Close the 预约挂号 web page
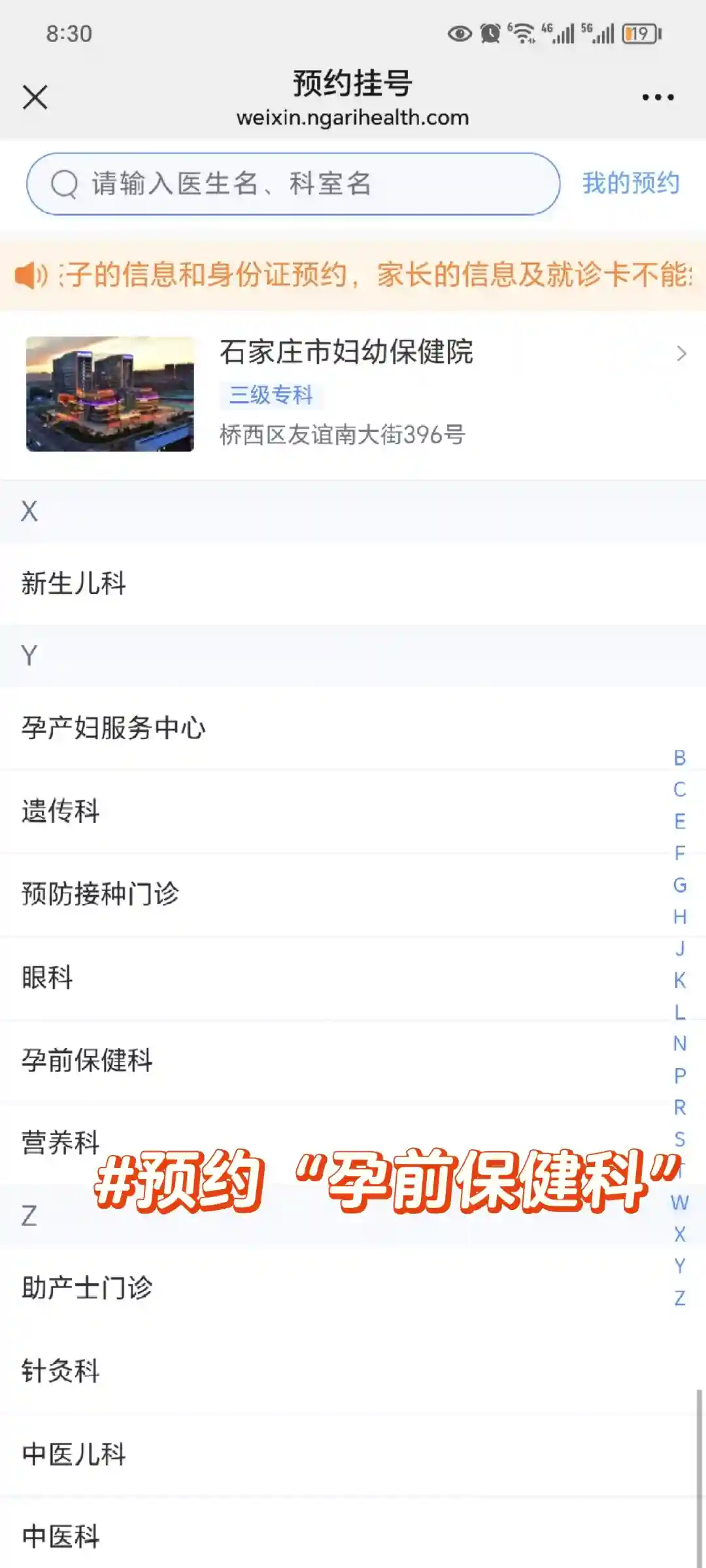706x1568 pixels. (35, 97)
